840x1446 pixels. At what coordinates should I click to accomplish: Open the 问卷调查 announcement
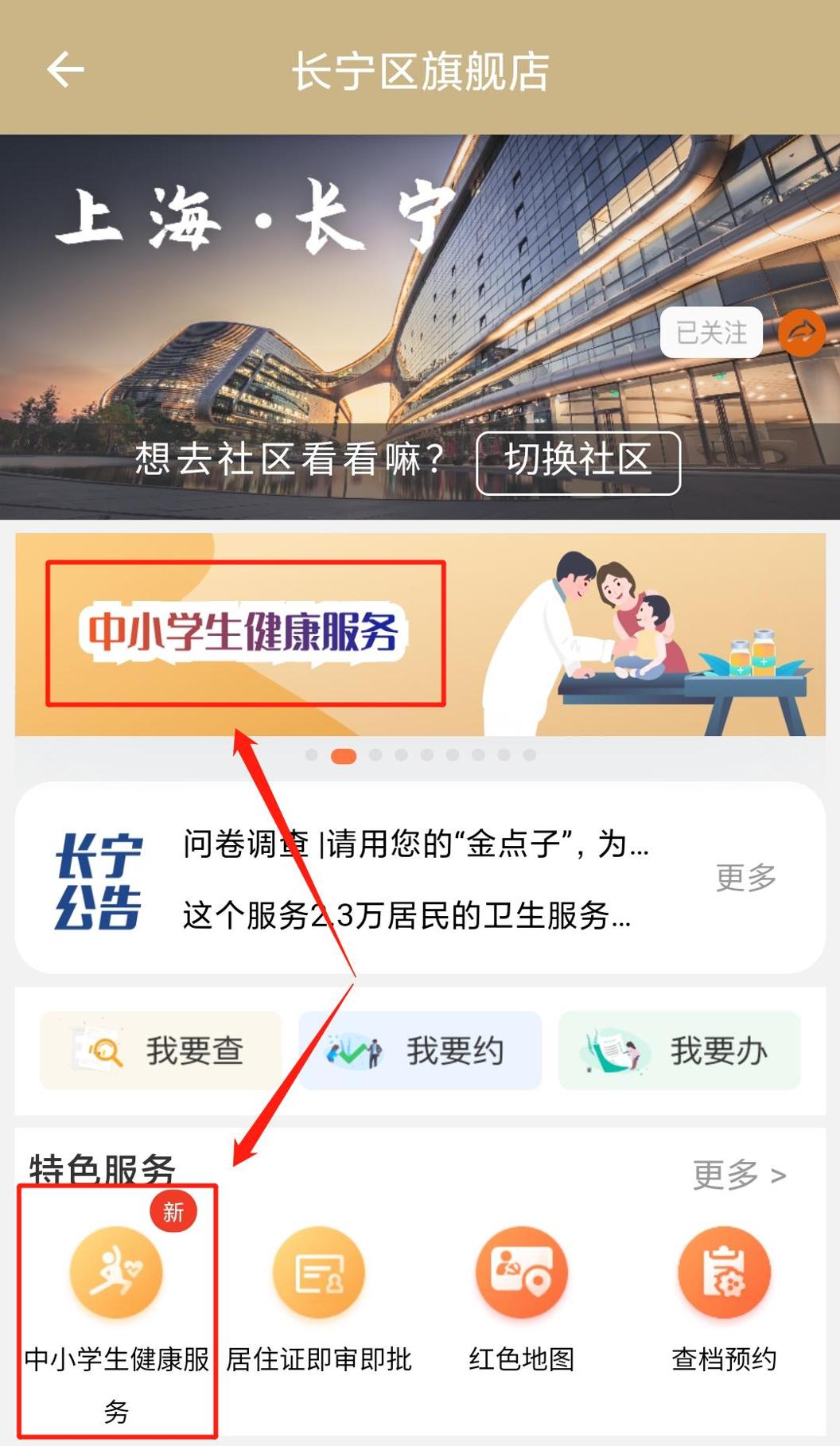click(x=415, y=844)
